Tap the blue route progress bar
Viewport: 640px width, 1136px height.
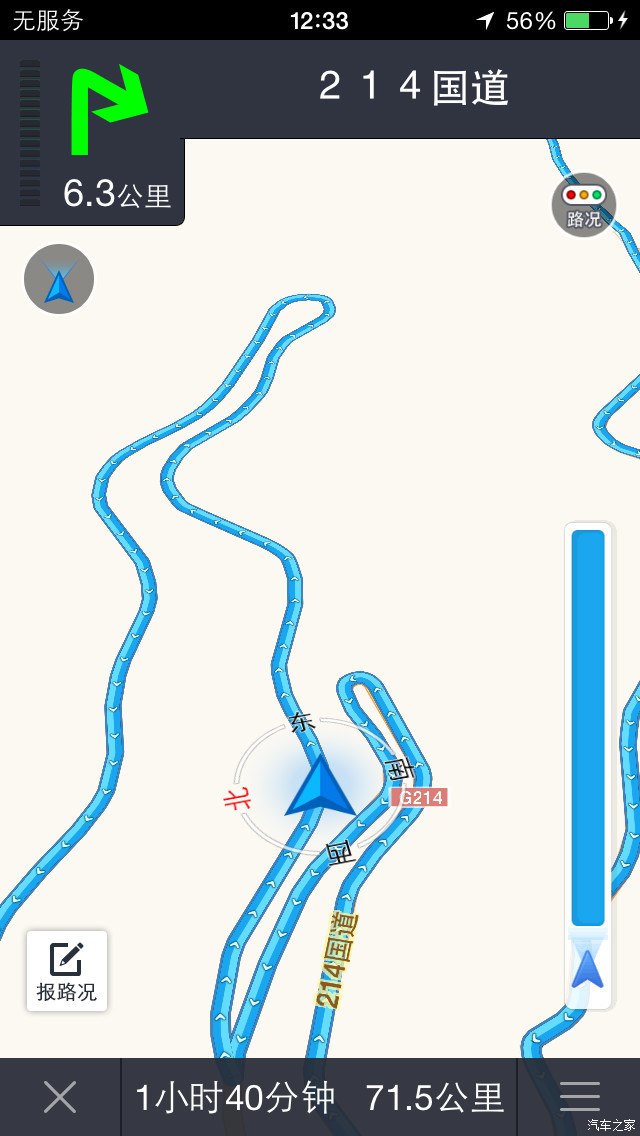click(588, 728)
